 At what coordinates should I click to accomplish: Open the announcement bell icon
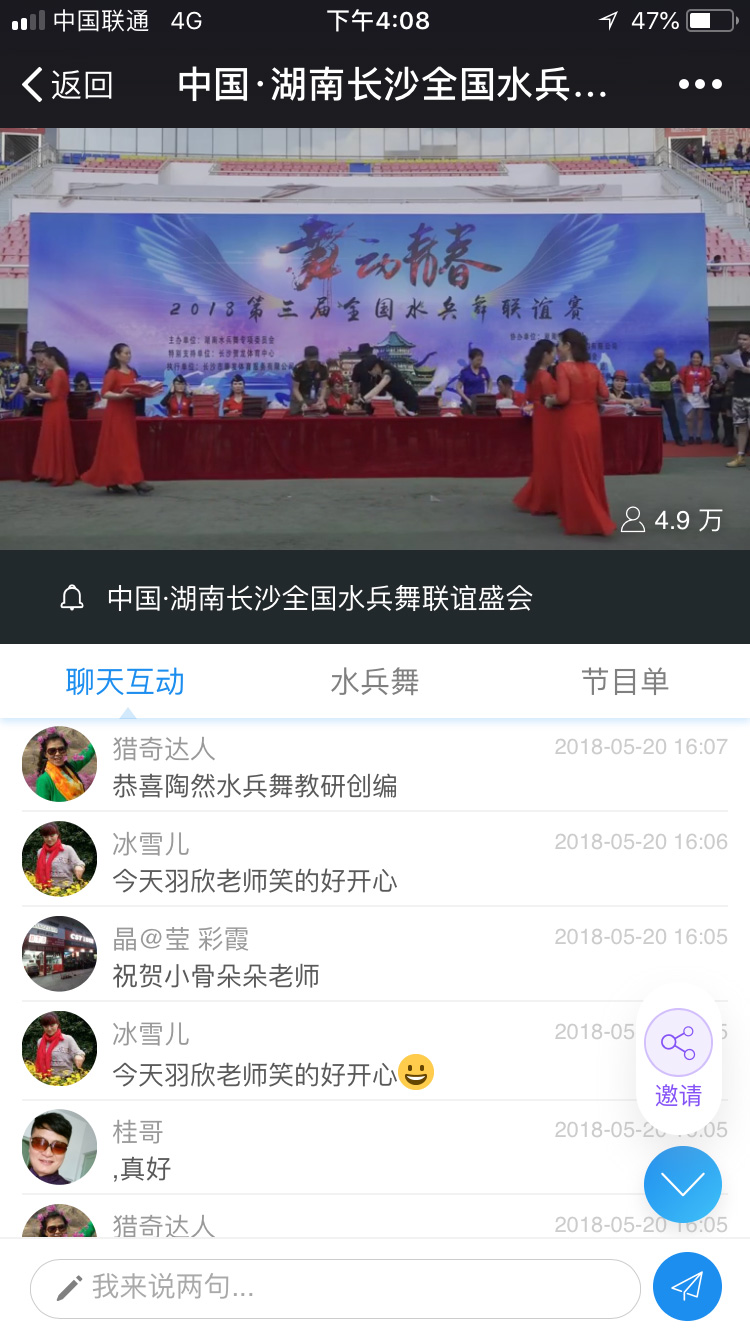pos(71,598)
